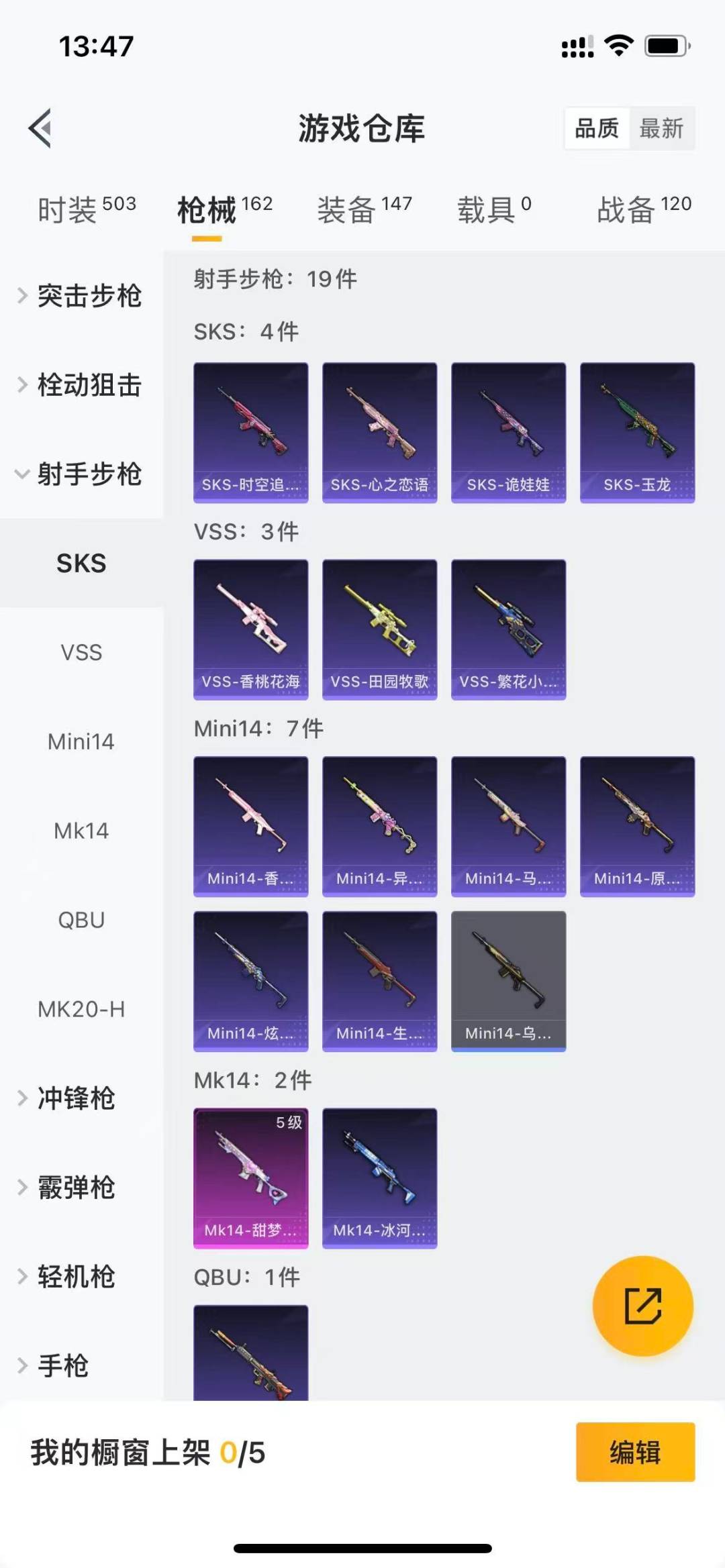Sort by 最新
The image size is (725, 1568).
[661, 128]
